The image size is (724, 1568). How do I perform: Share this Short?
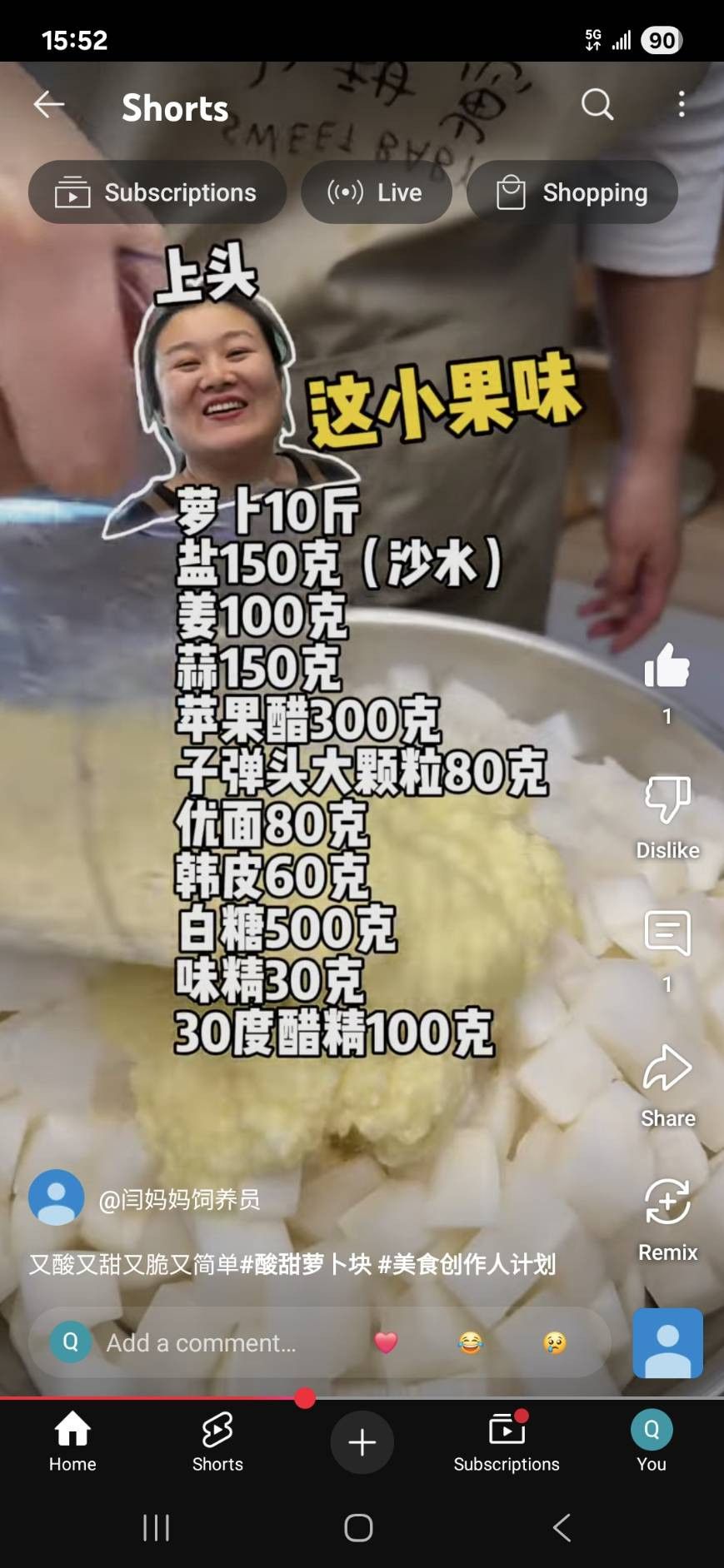point(667,1069)
